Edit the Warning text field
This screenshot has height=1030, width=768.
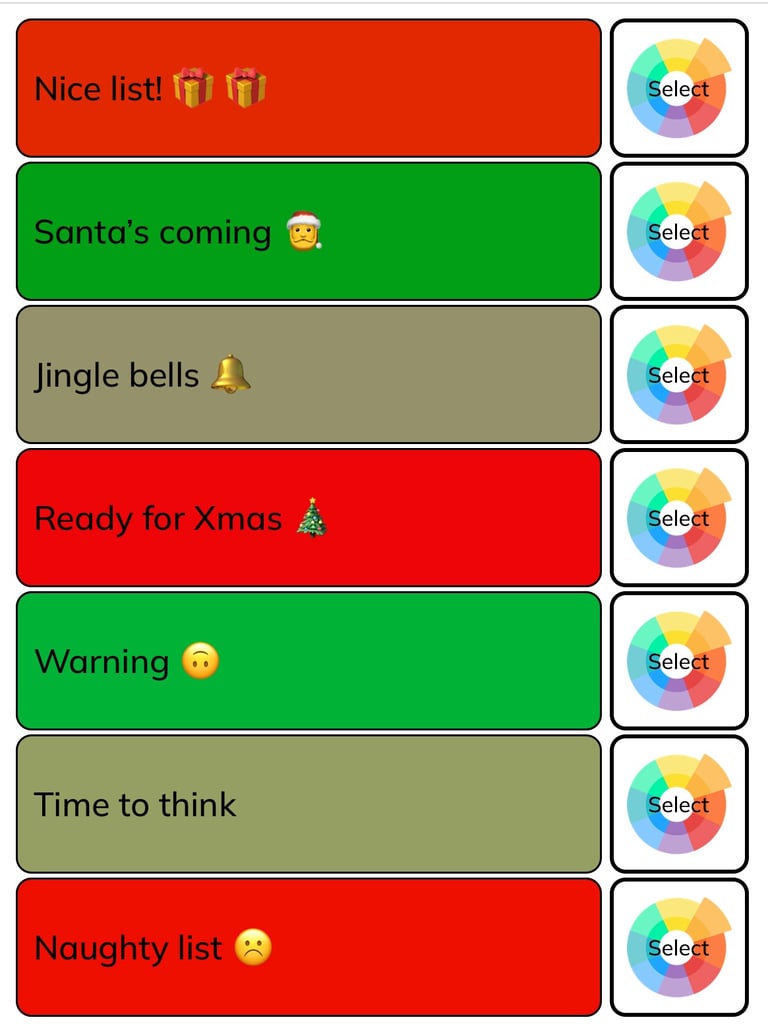308,661
